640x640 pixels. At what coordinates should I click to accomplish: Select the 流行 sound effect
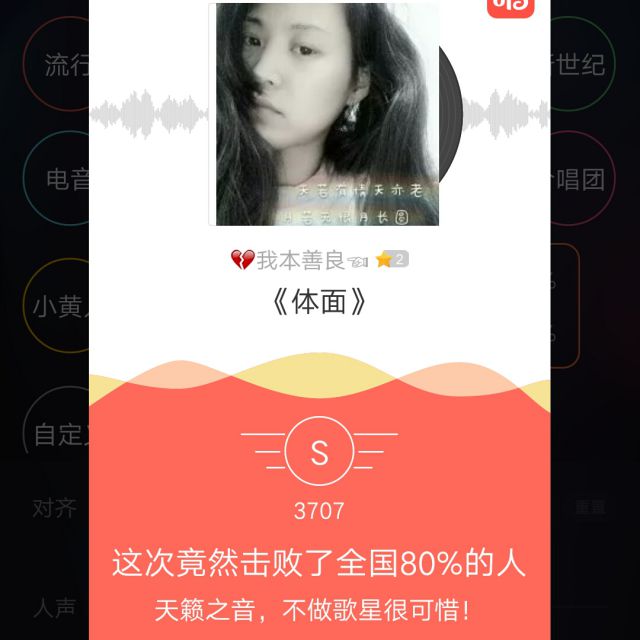[x=61, y=66]
